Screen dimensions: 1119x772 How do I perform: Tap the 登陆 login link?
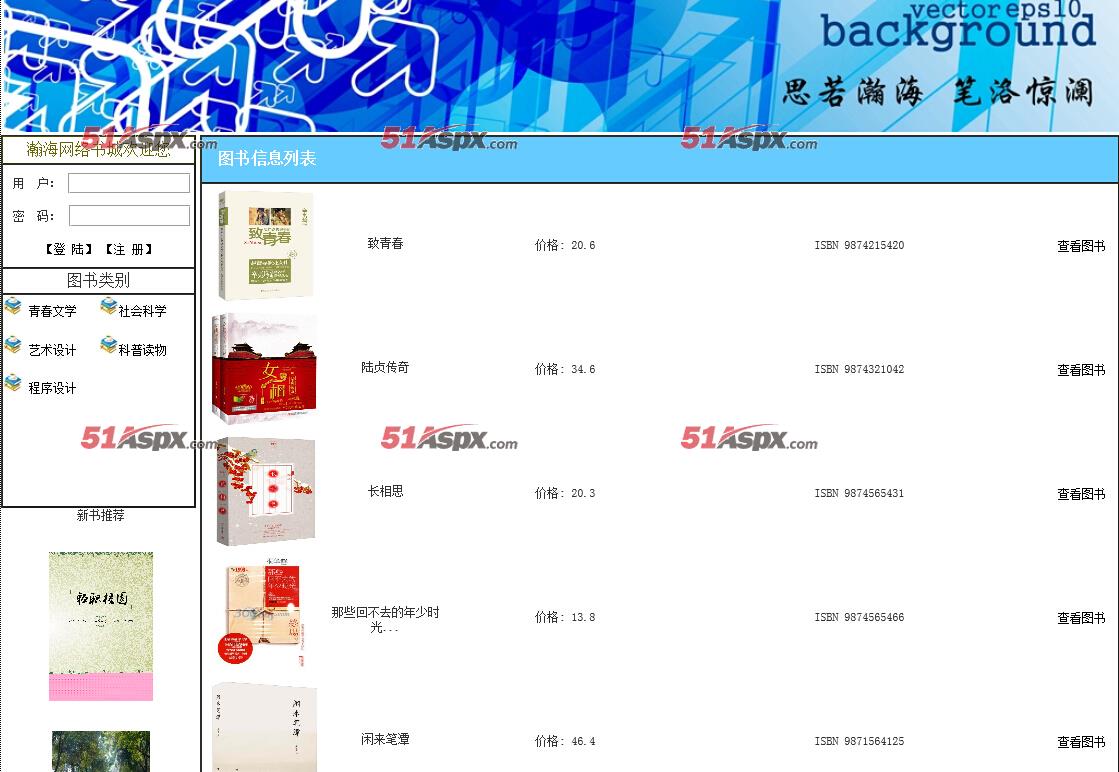(69, 250)
